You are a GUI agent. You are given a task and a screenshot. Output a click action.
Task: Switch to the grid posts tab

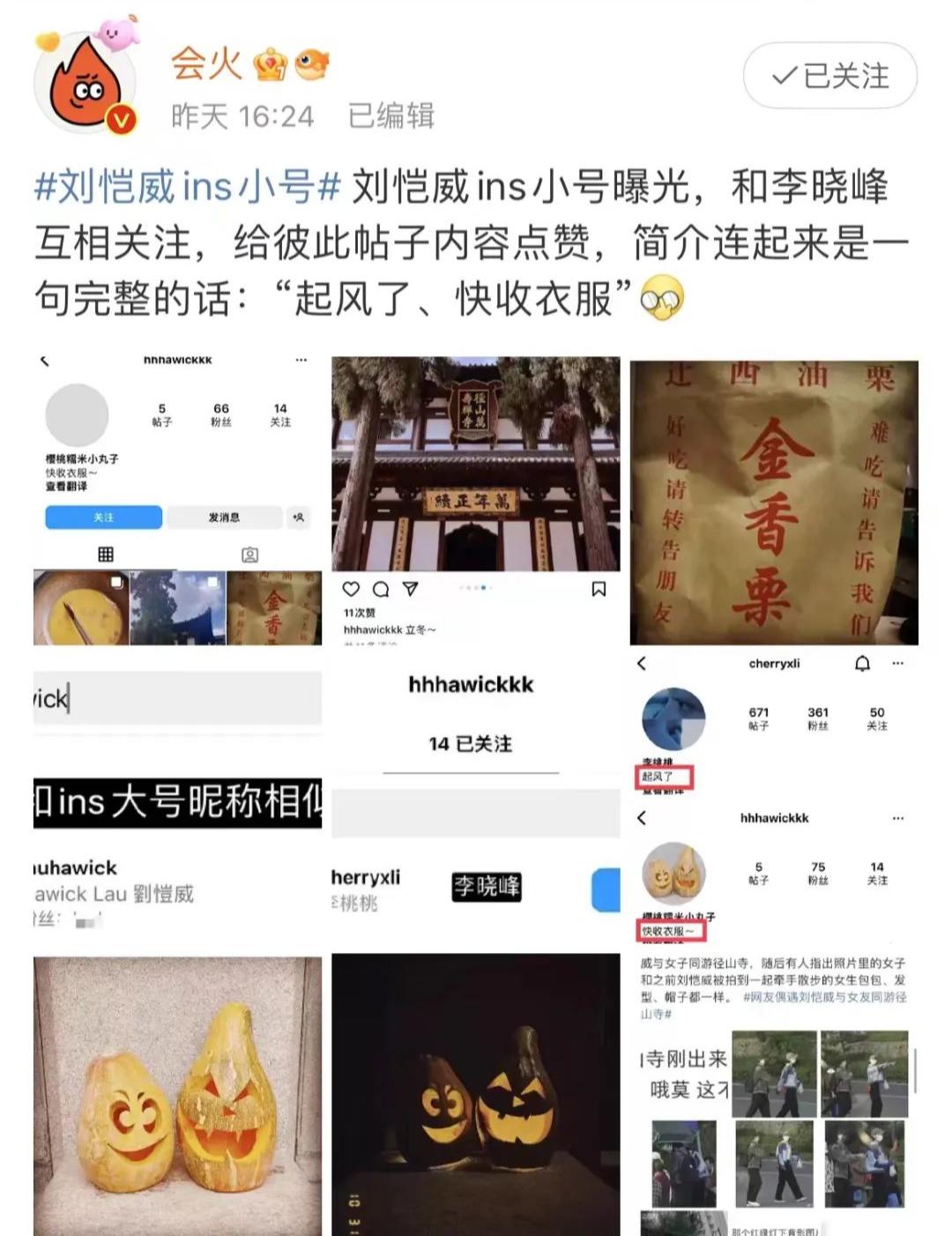click(x=106, y=554)
